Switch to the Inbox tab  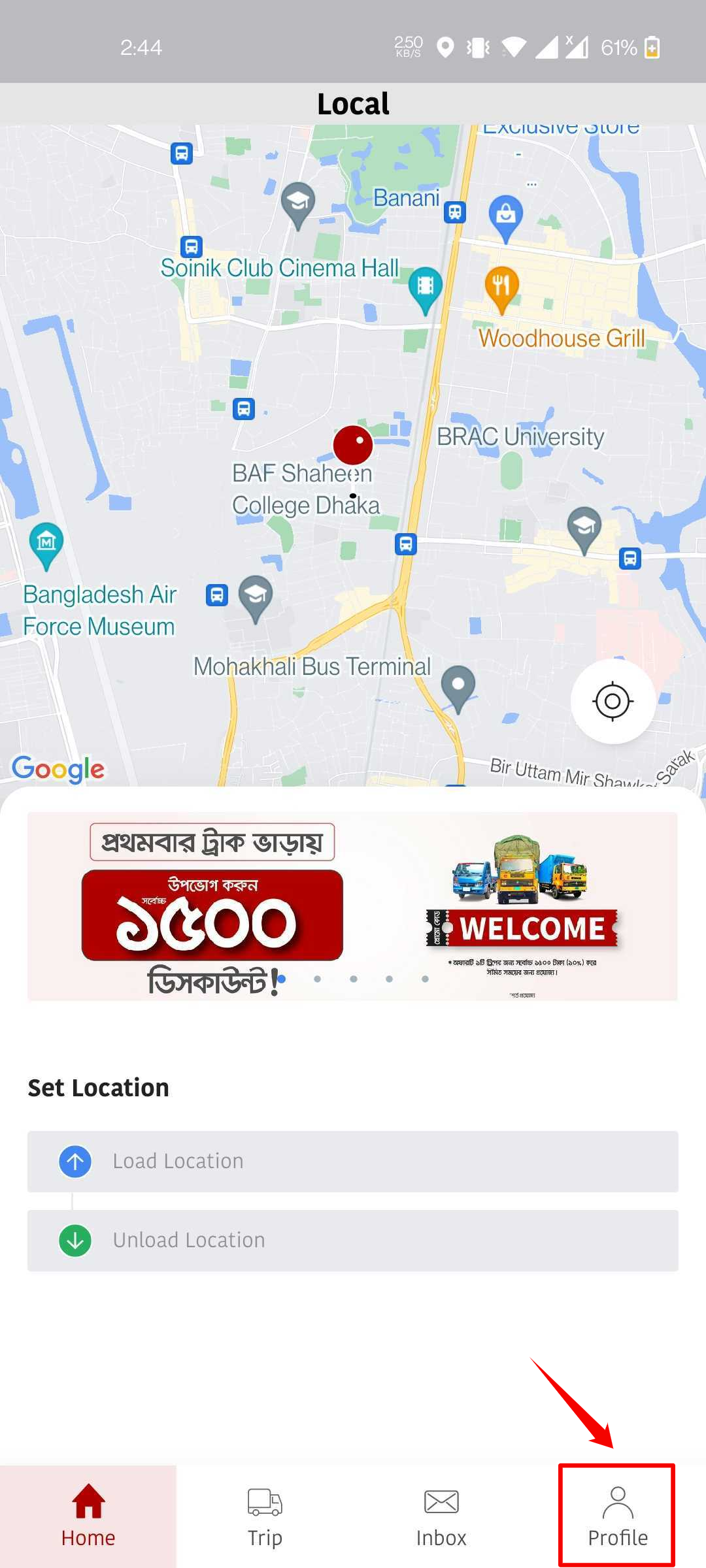click(x=441, y=1517)
